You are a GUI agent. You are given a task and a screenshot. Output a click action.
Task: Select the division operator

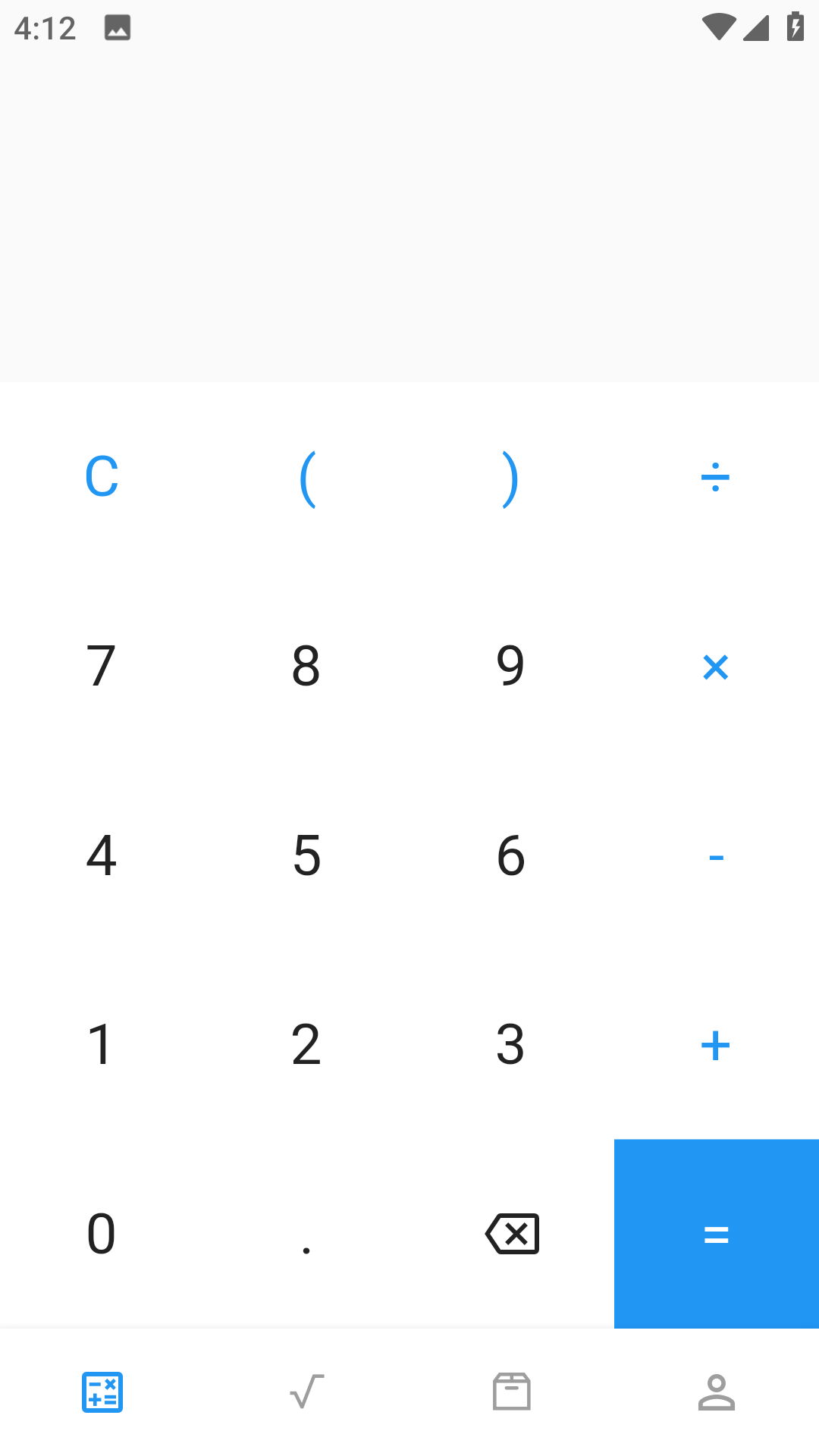tap(715, 477)
